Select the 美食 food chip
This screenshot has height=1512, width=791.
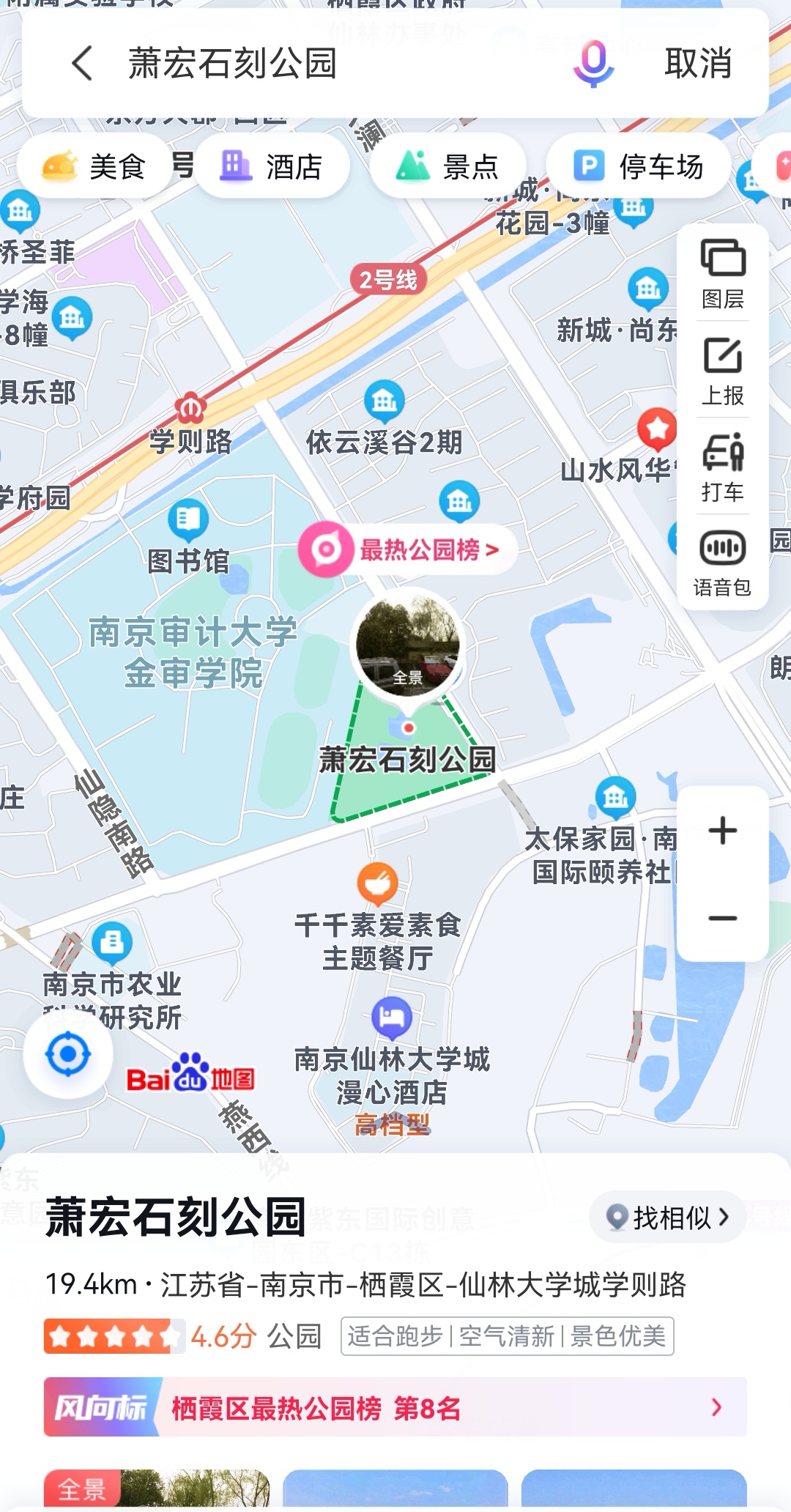[95, 166]
